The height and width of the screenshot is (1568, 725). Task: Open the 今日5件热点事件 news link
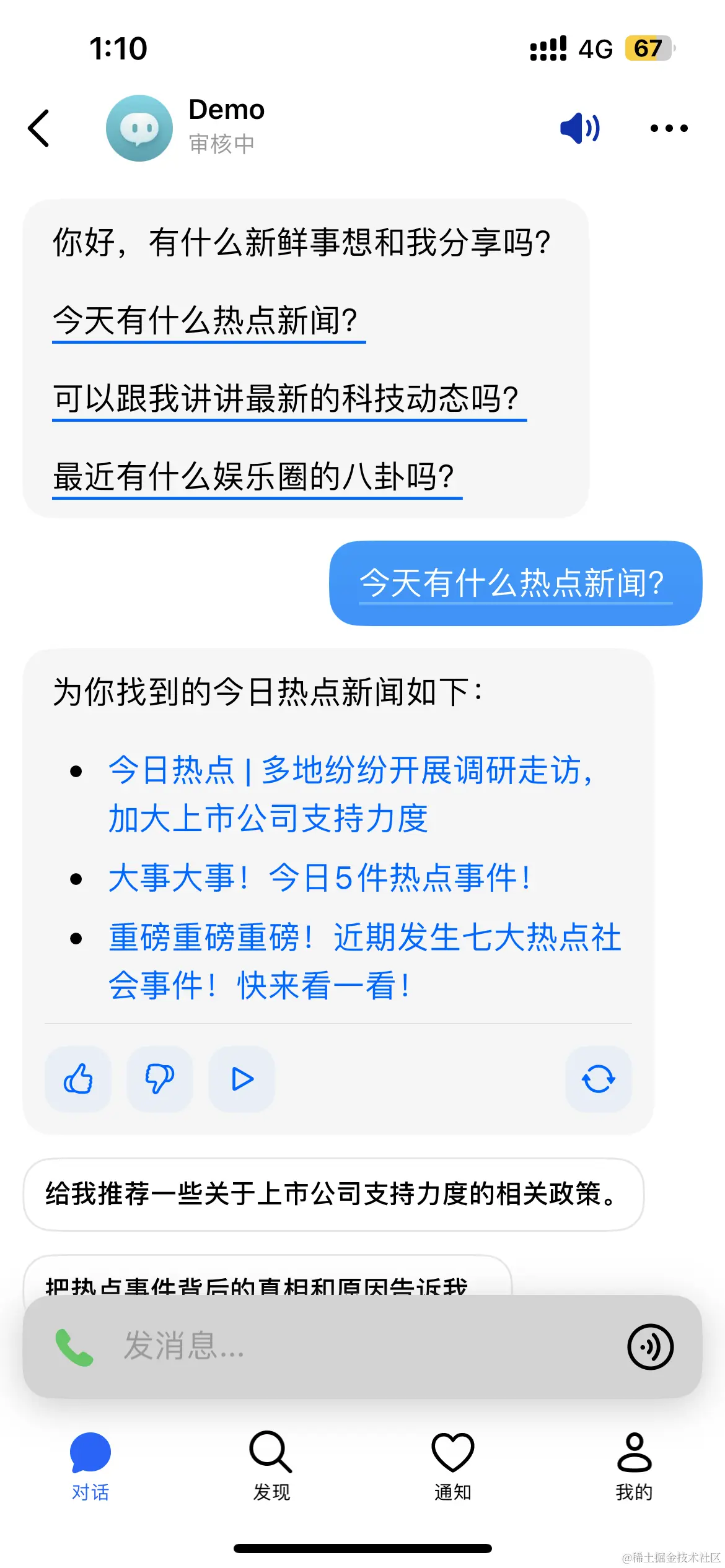[x=320, y=878]
